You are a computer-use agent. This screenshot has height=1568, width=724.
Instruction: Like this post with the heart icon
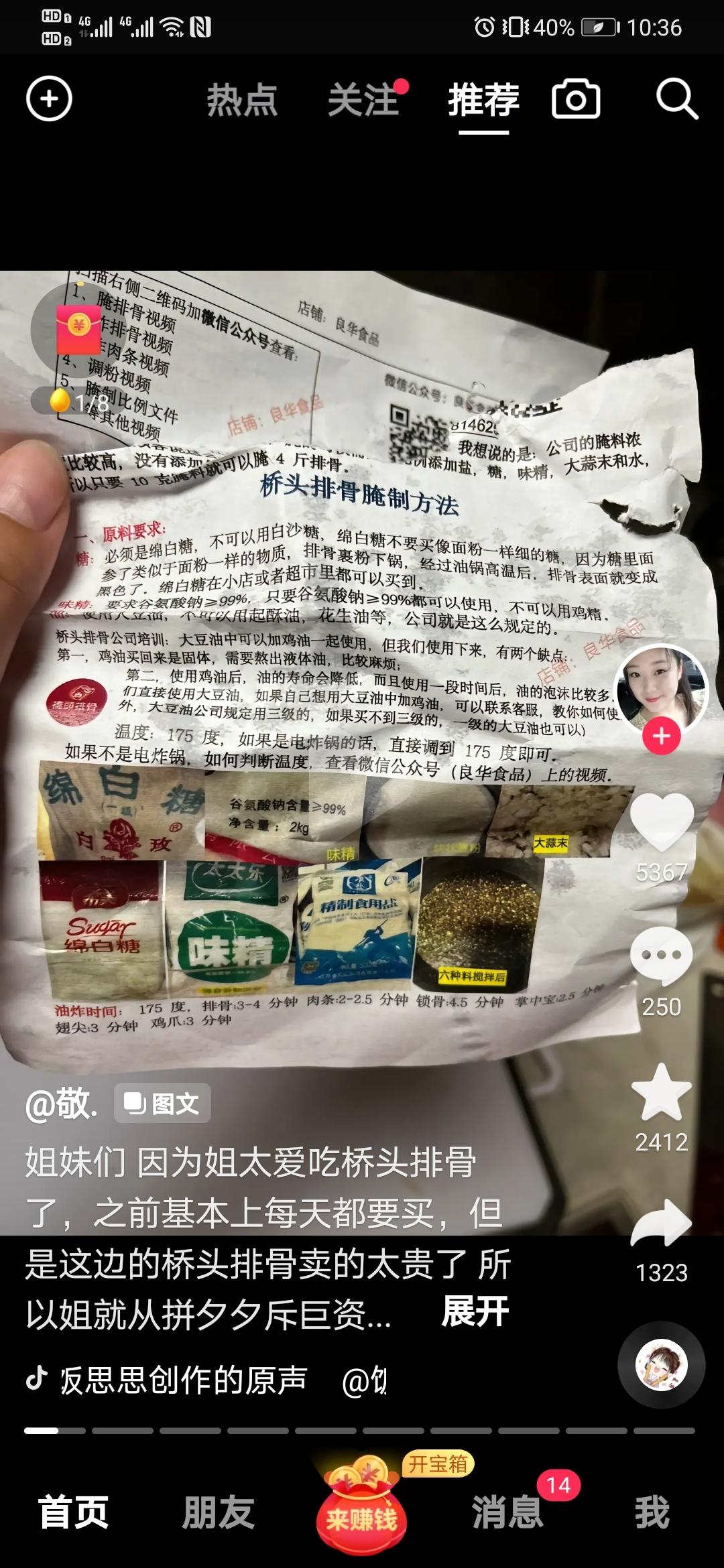661,822
